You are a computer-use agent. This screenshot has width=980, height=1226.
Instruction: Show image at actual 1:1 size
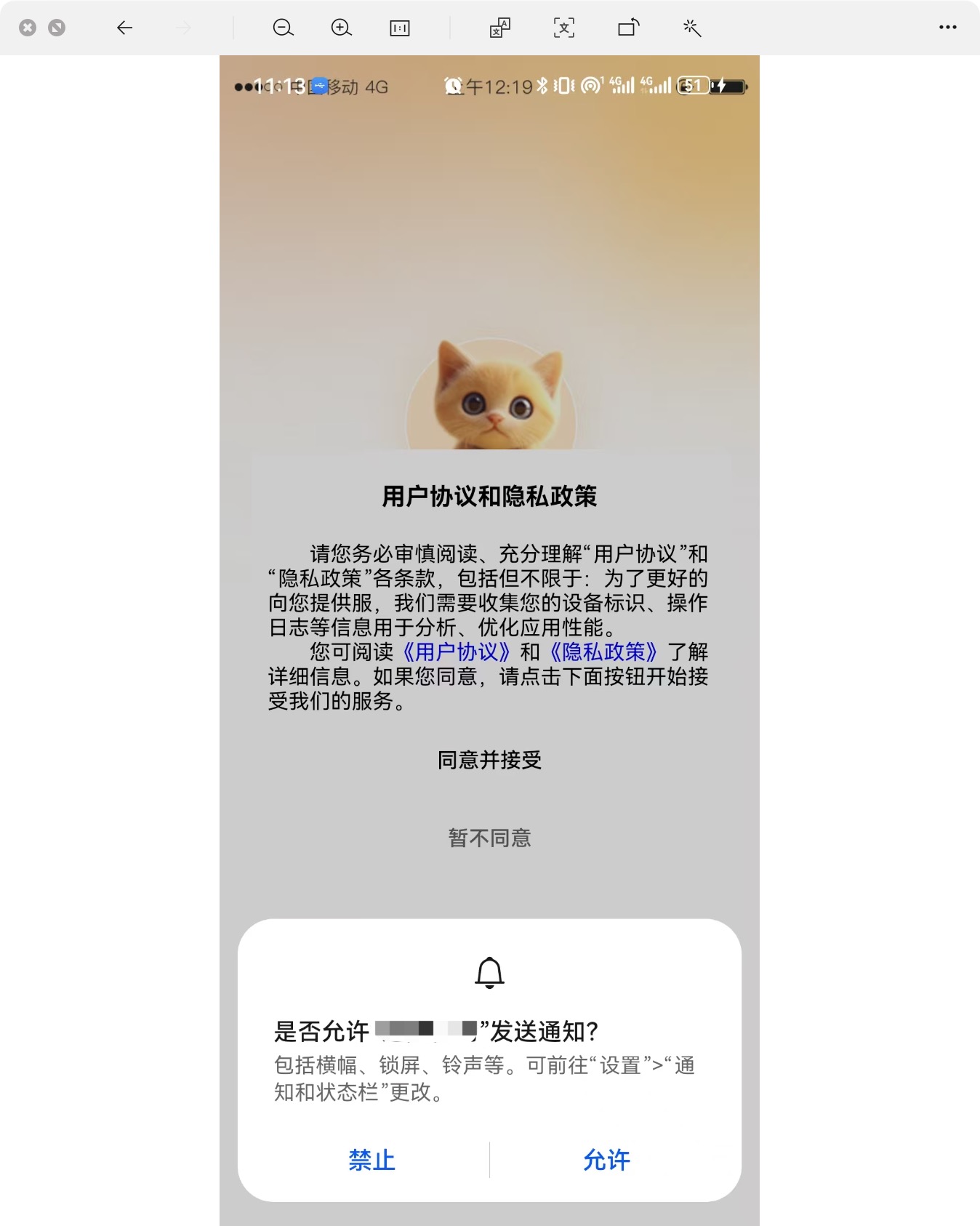click(x=400, y=28)
